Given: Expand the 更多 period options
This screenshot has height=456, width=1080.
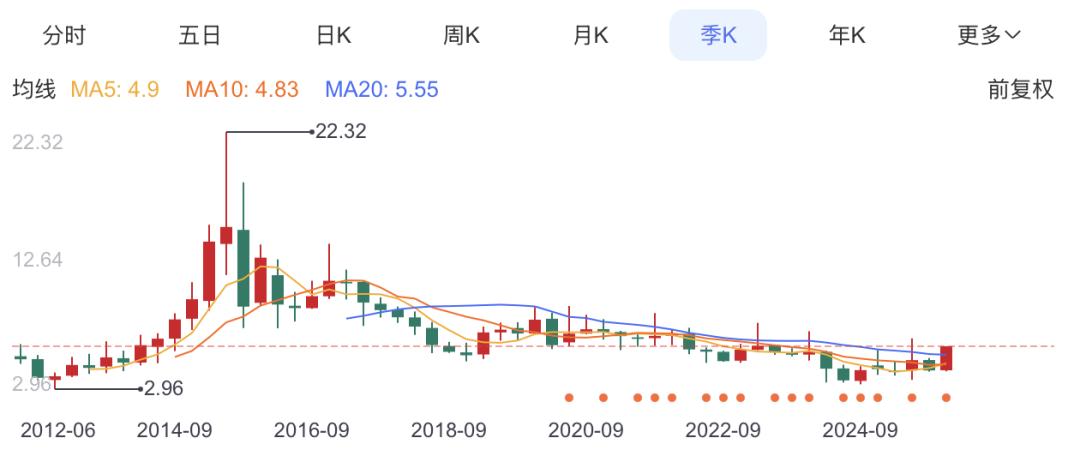Looking at the screenshot, I should (x=989, y=36).
